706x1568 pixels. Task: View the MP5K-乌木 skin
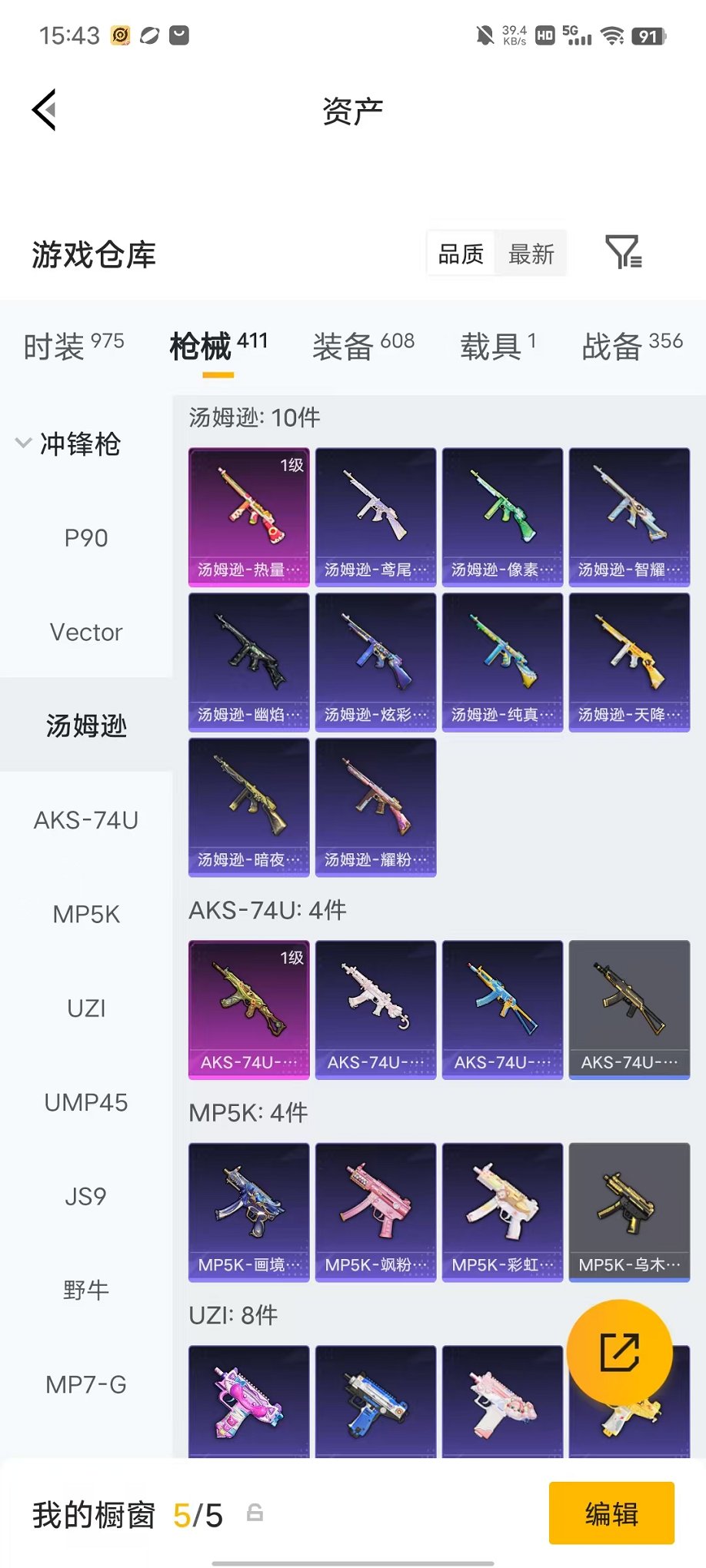(x=629, y=1212)
